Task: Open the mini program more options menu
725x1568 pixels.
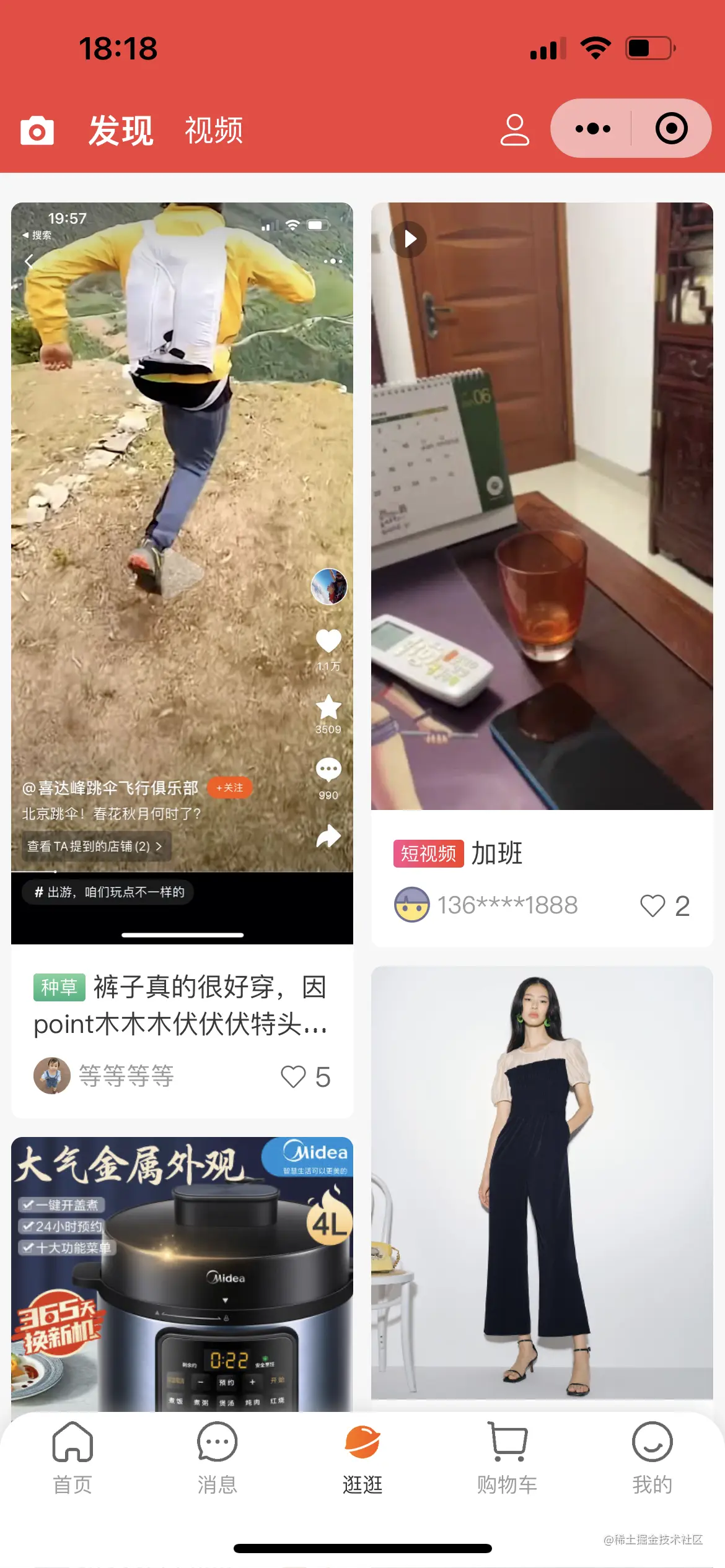Action: (x=592, y=129)
